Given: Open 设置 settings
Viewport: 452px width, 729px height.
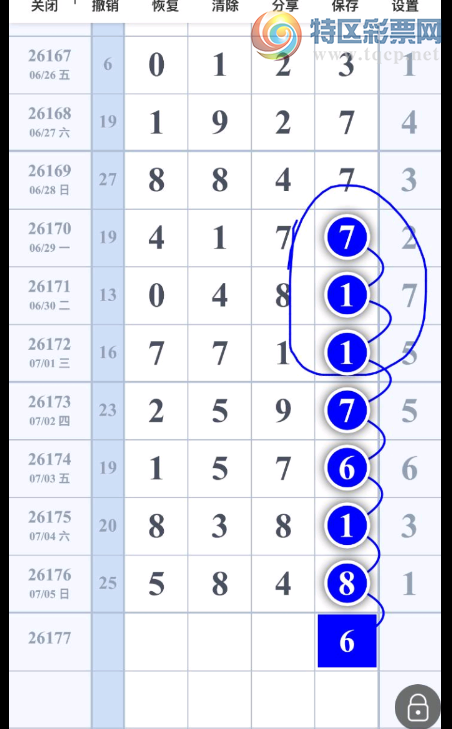Looking at the screenshot, I should coord(405,6).
